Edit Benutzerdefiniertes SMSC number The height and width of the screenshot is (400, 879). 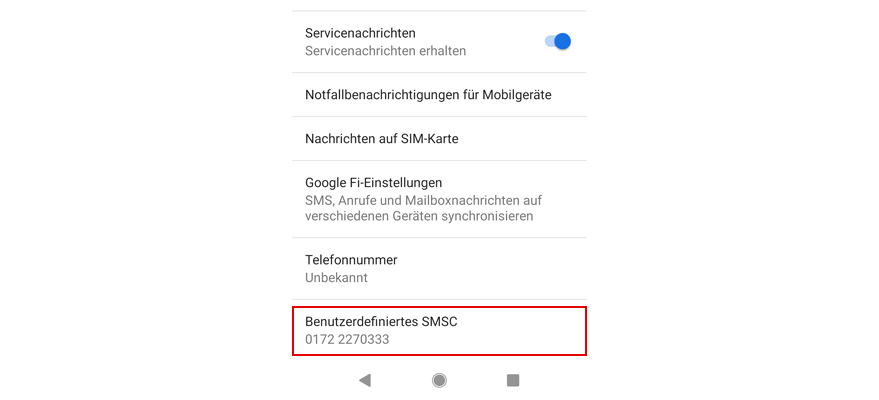coord(438,331)
